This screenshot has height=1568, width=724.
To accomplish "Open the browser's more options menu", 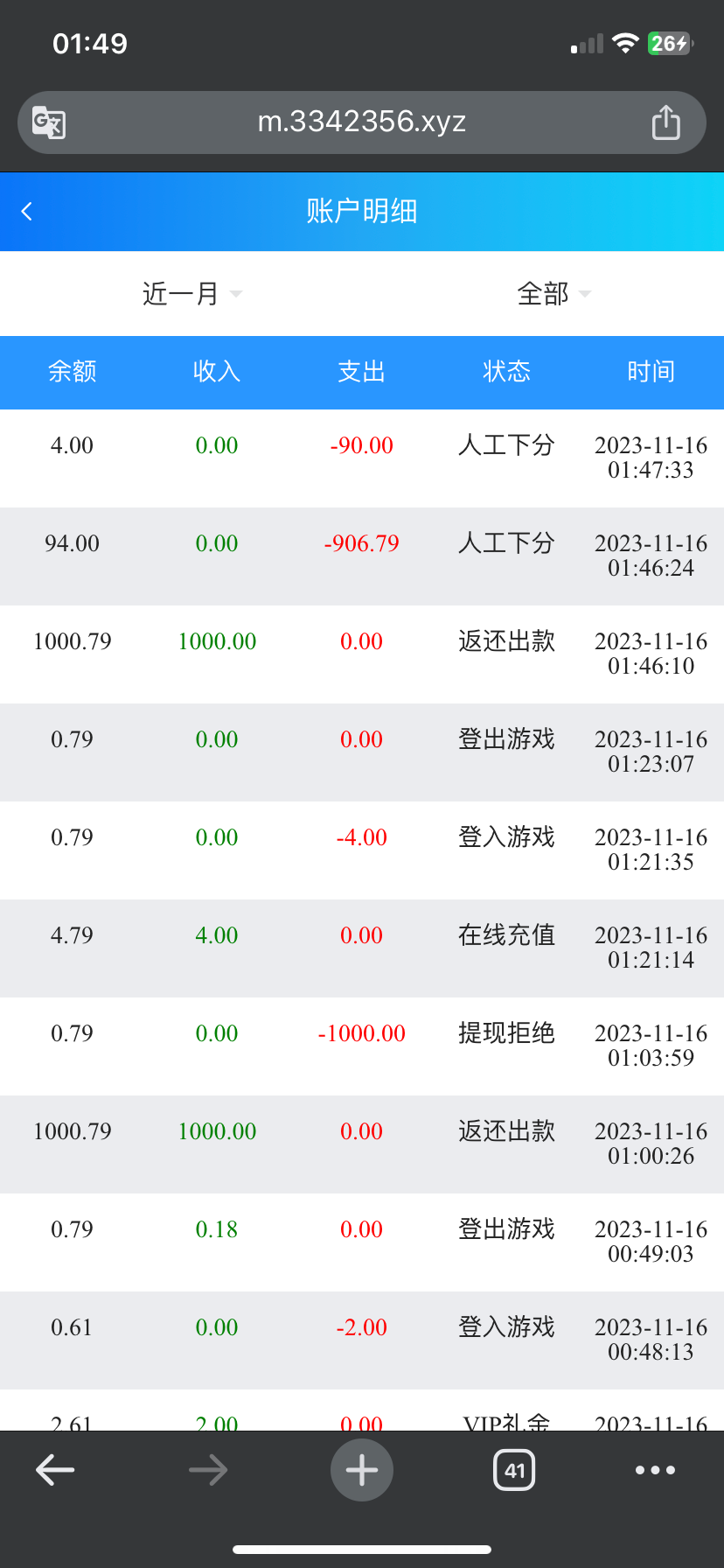I will click(x=655, y=1470).
